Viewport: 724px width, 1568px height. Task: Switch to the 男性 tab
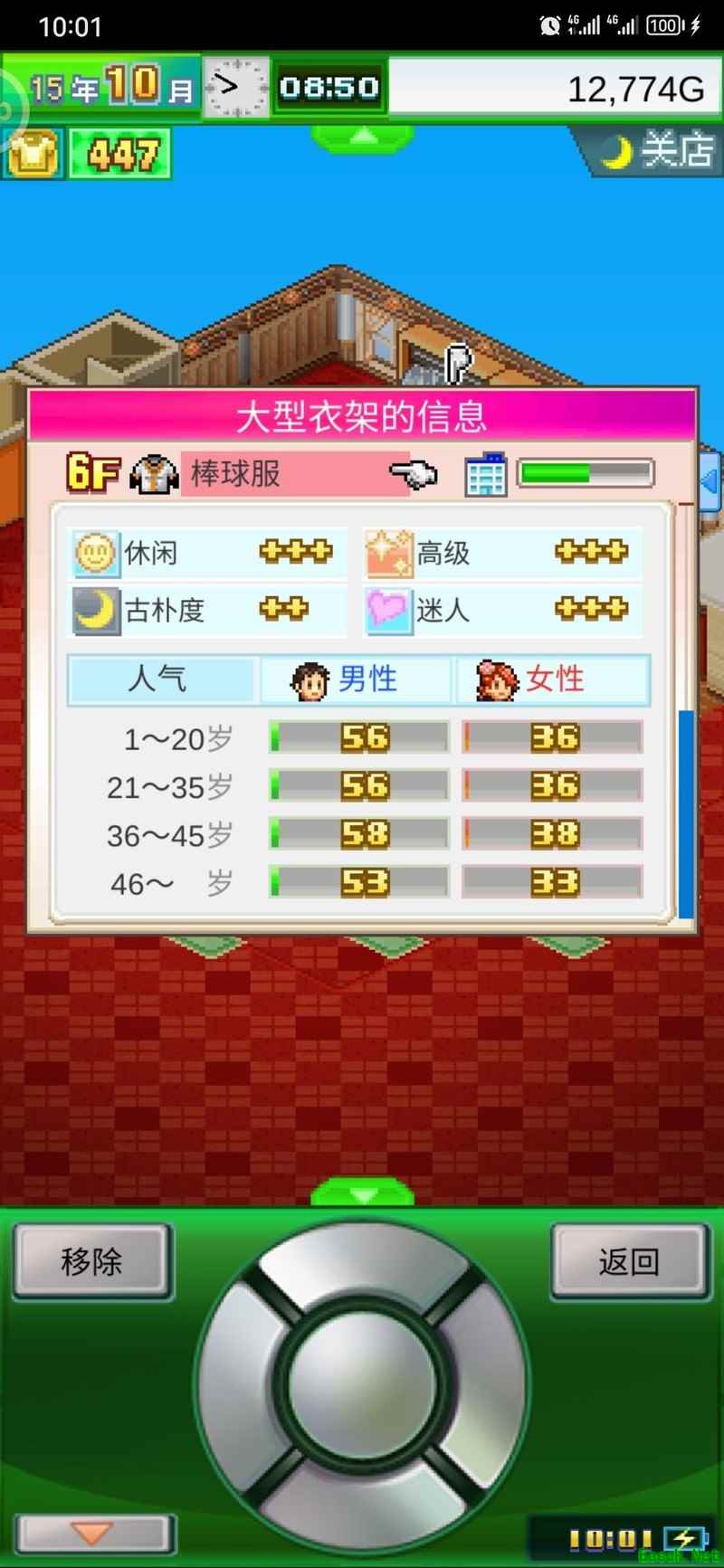[356, 679]
